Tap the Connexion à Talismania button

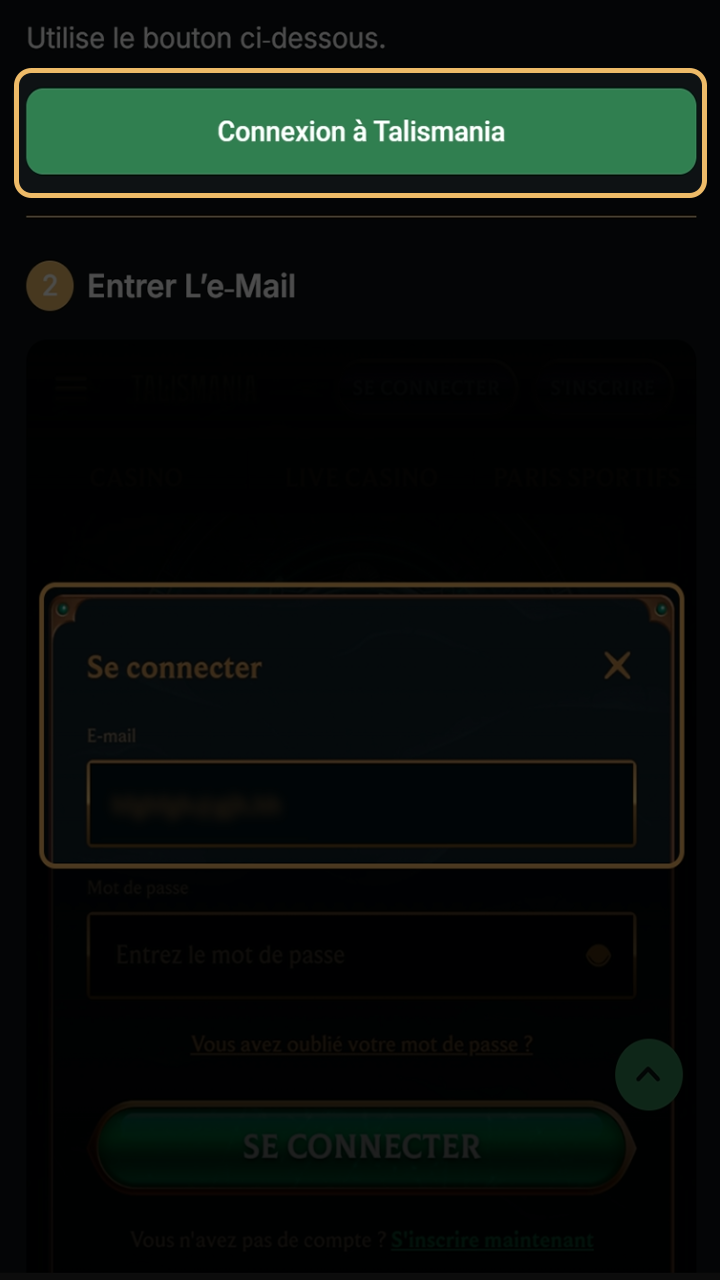(360, 131)
